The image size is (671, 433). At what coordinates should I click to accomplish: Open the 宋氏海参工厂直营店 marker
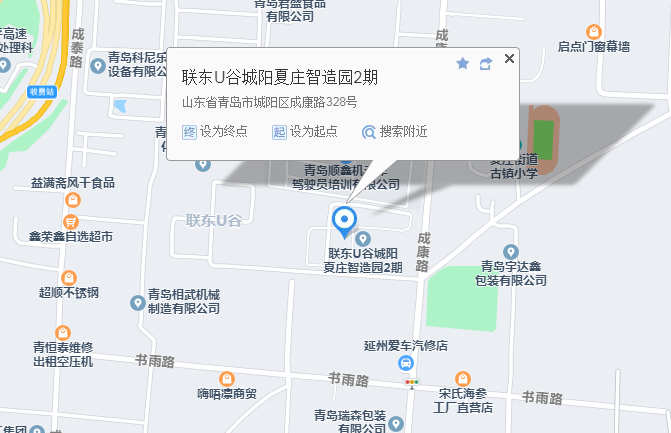(x=463, y=379)
